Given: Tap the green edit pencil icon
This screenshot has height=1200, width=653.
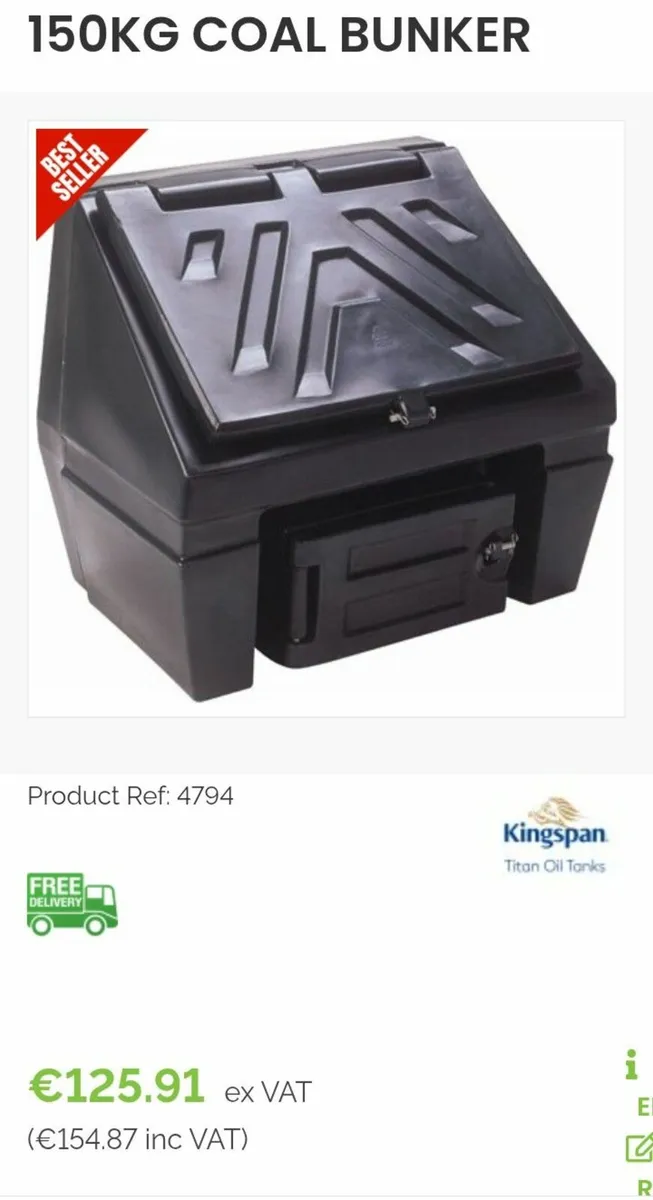Looking at the screenshot, I should coord(639,1148).
